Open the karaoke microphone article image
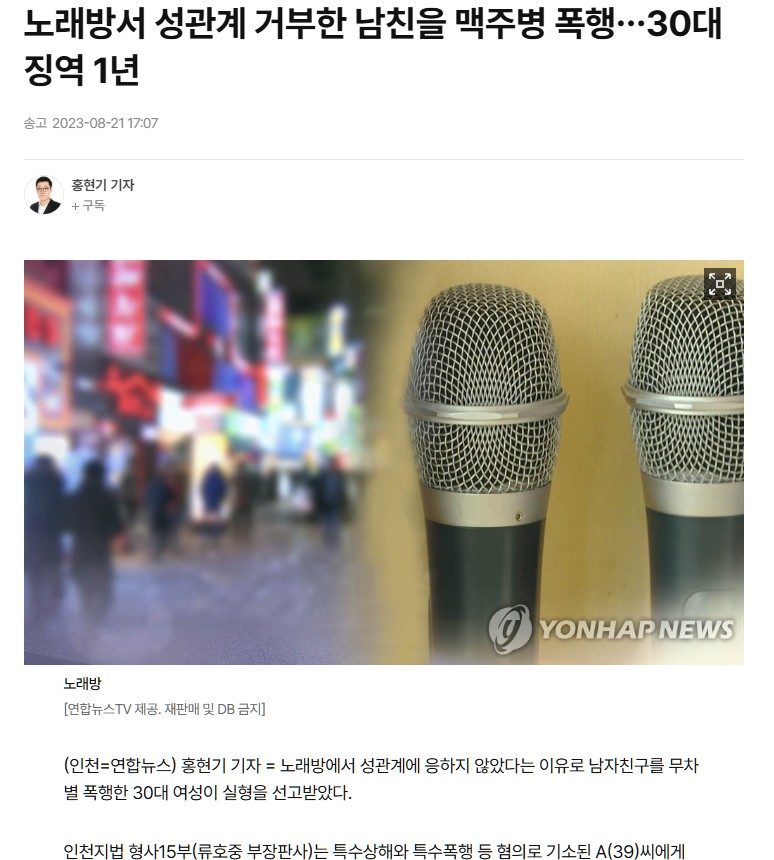Viewport: 774px width, 860px height. [383, 462]
